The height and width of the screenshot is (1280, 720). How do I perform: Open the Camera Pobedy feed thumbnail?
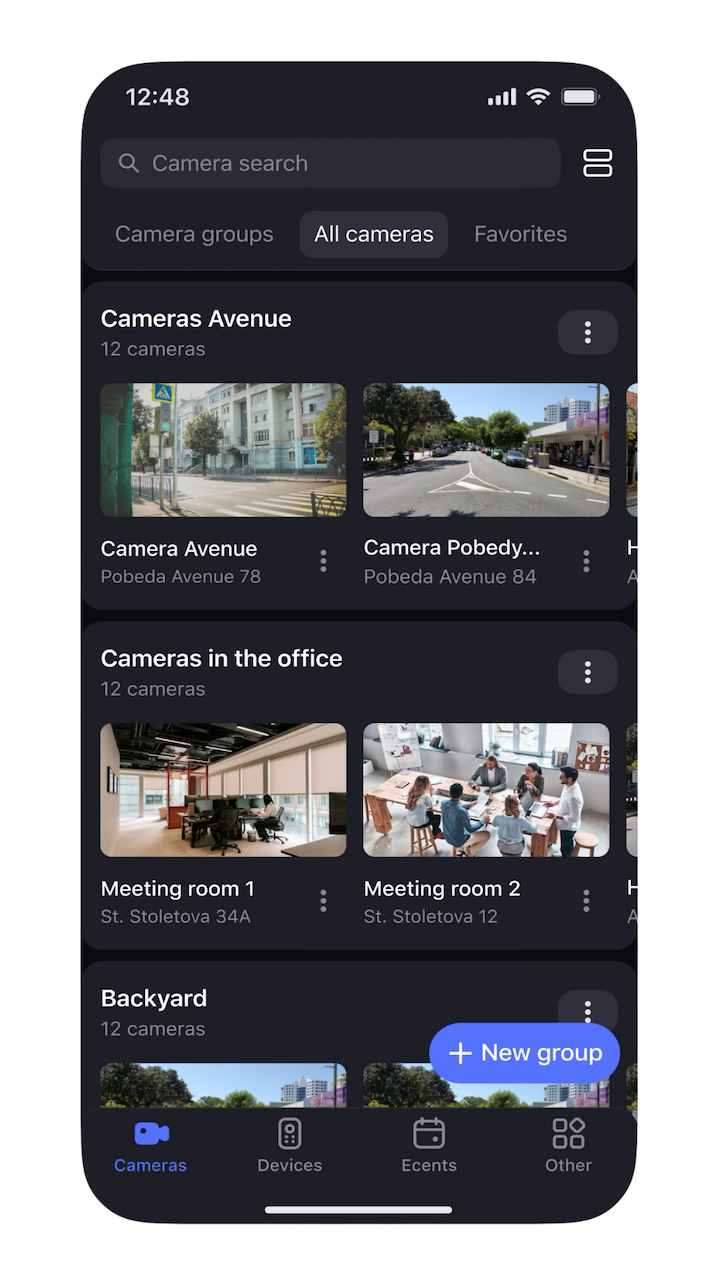pos(486,450)
